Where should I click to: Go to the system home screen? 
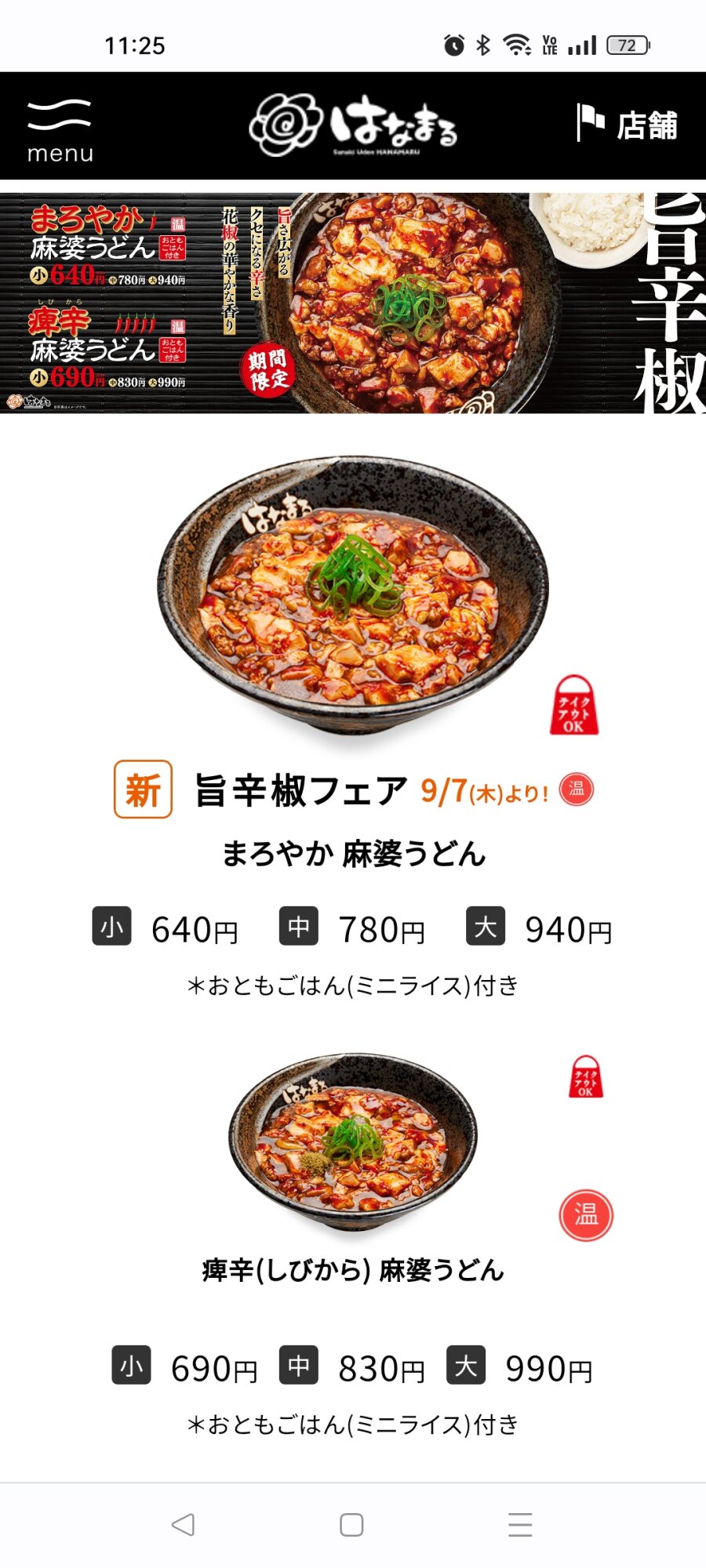click(x=351, y=1525)
